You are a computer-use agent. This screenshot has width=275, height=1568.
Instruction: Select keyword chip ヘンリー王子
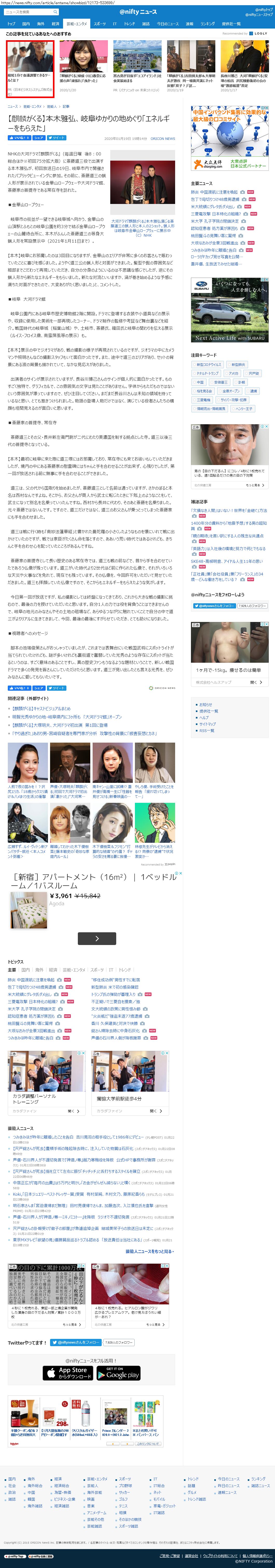pos(243,409)
